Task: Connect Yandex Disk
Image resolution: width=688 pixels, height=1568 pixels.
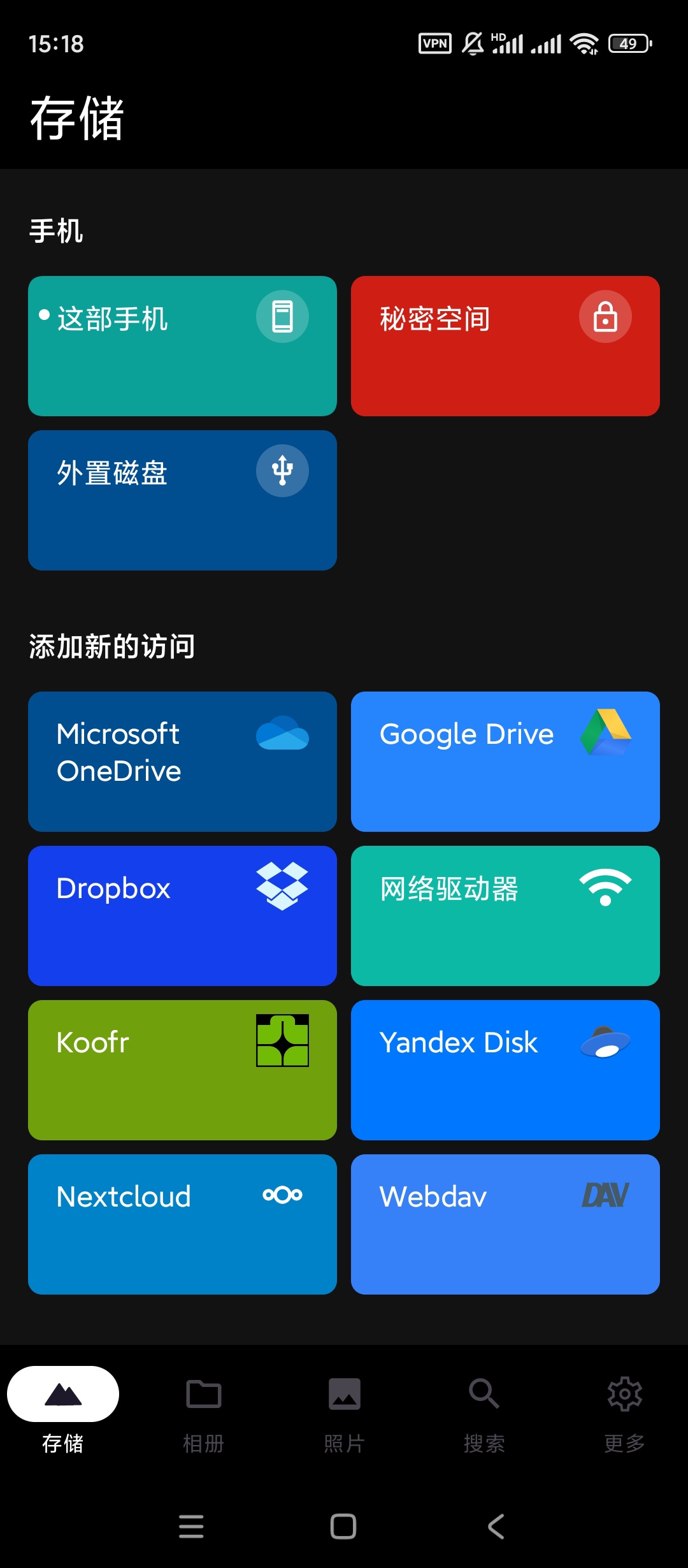Action: pyautogui.click(x=505, y=1070)
